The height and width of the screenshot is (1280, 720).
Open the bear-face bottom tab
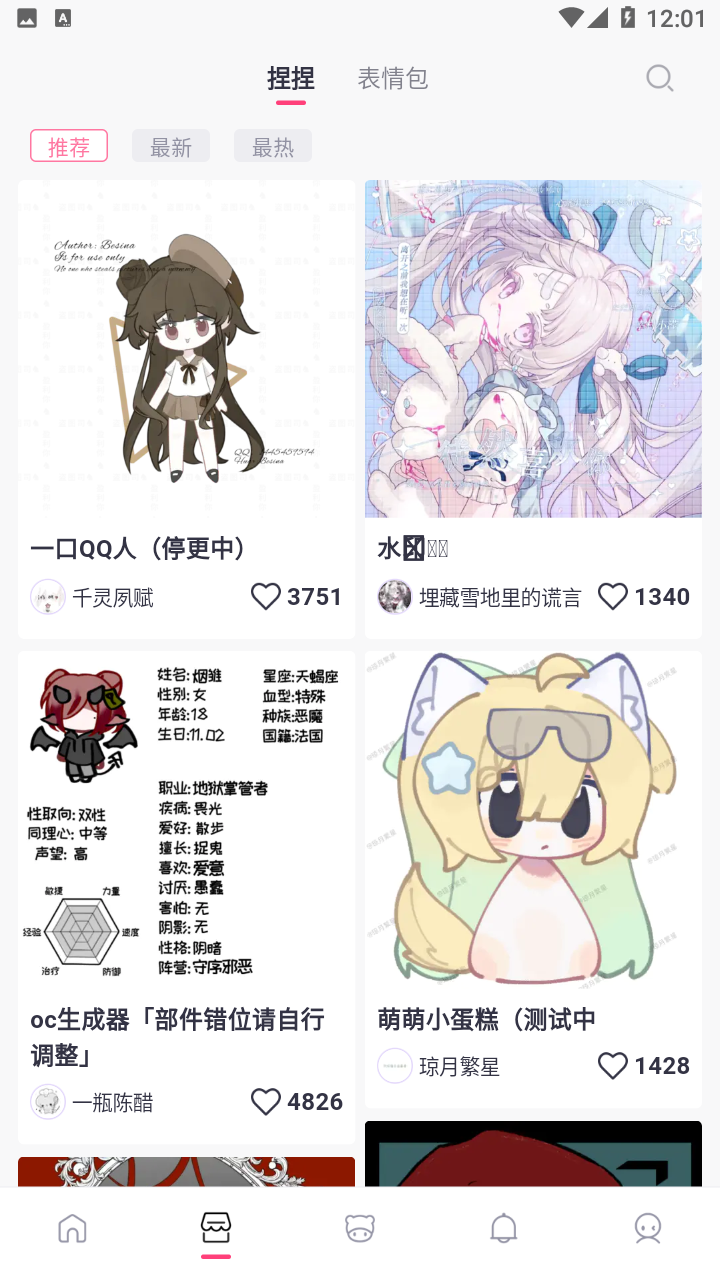pos(360,1228)
